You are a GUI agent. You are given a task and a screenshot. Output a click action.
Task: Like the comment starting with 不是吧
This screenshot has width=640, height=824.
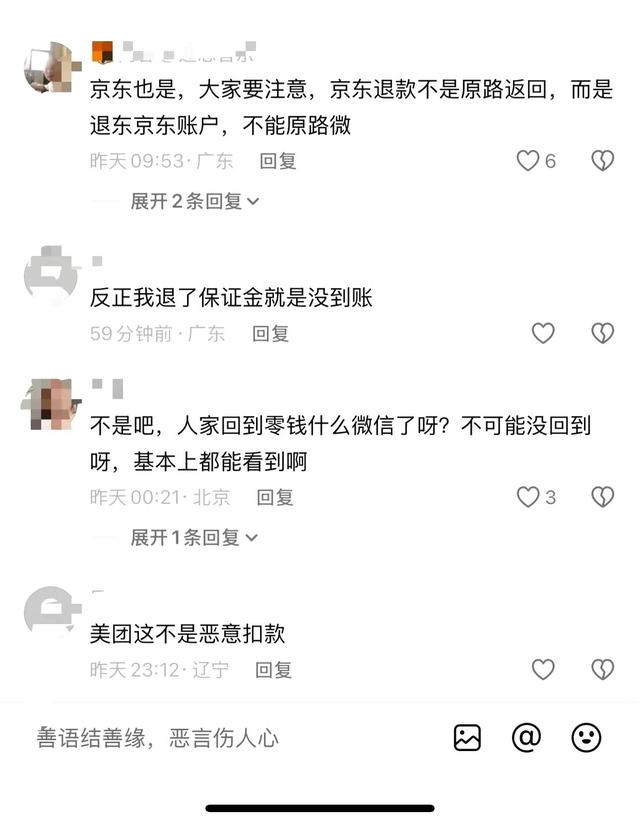click(528, 497)
